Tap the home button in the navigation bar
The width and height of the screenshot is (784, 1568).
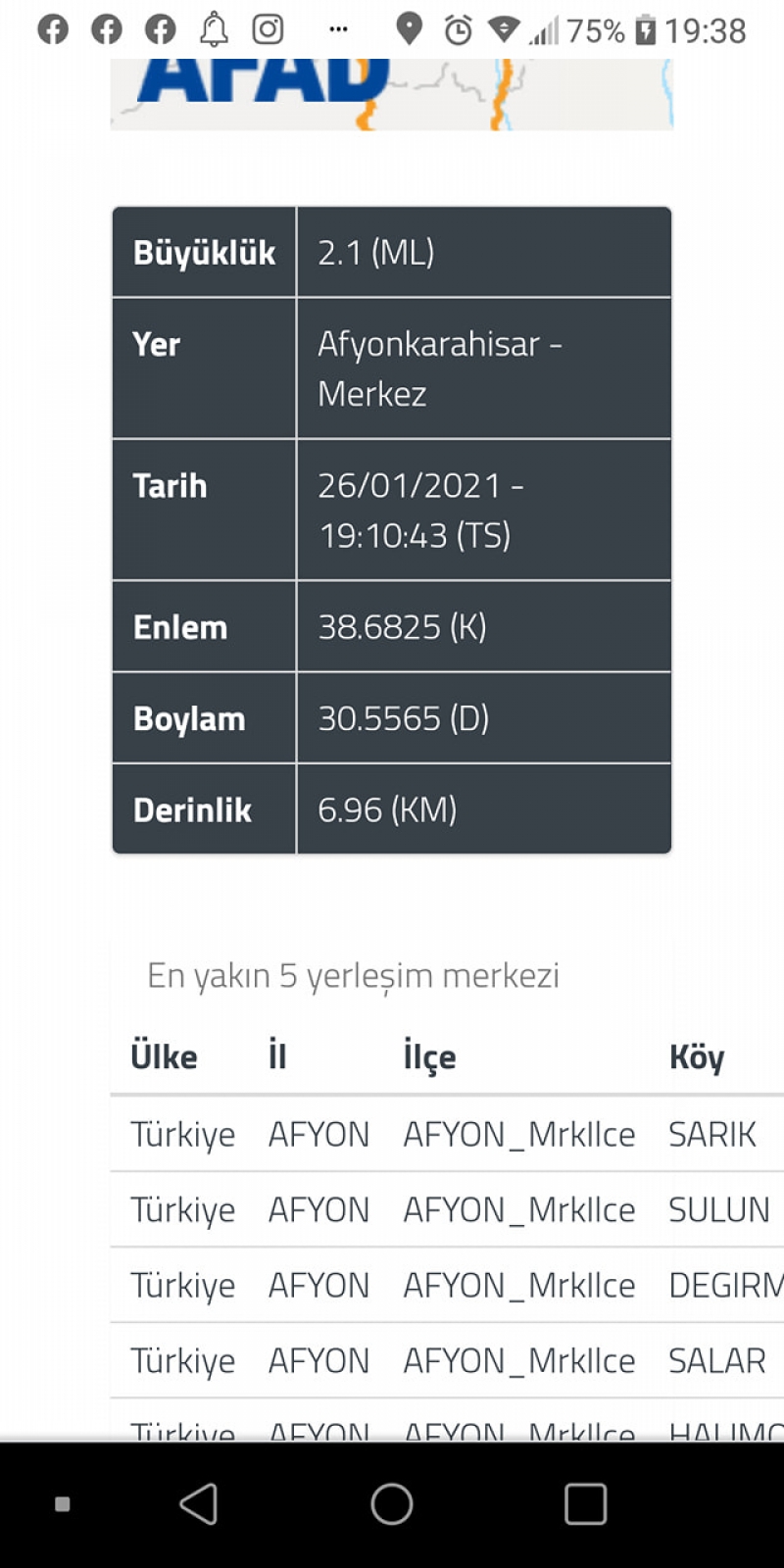pyautogui.click(x=392, y=1503)
